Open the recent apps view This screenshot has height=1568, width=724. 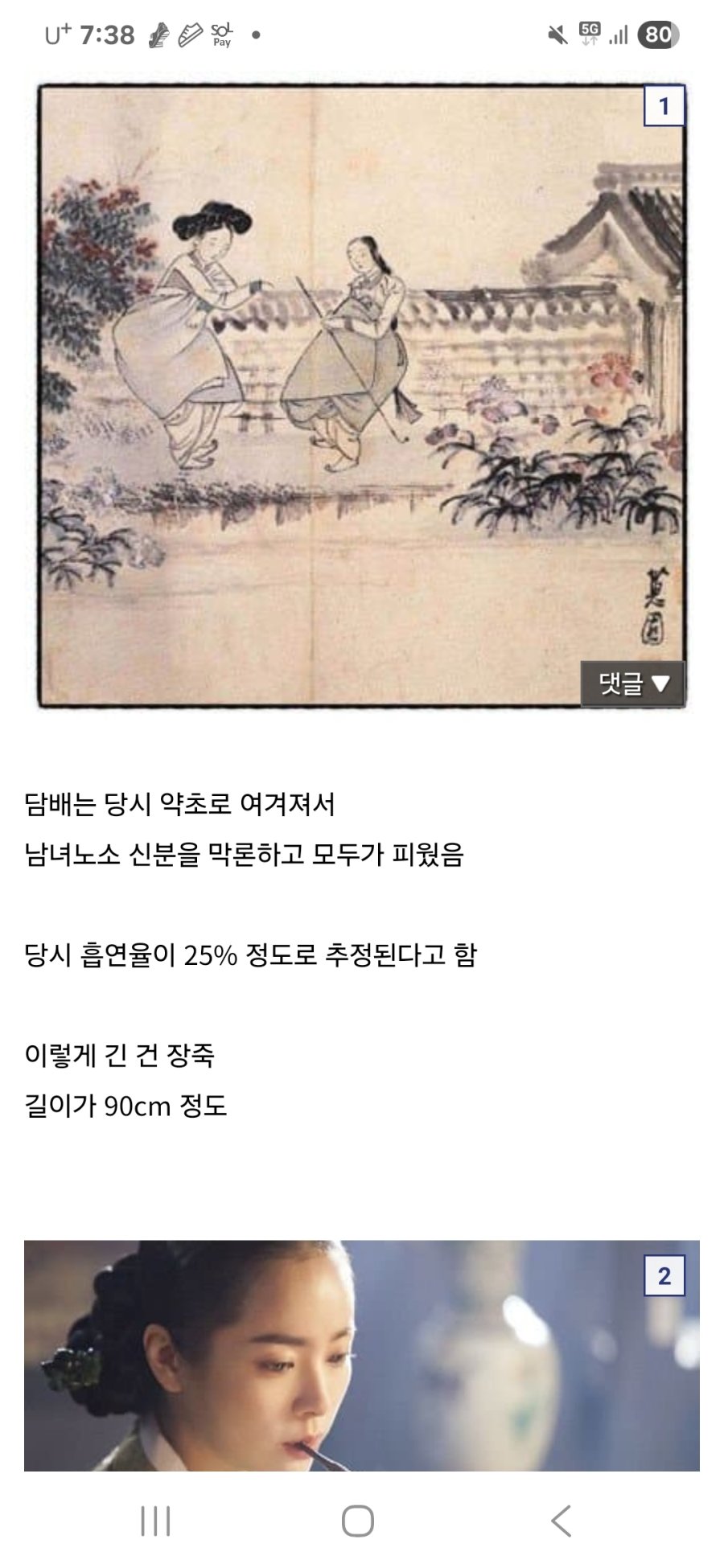(155, 1521)
